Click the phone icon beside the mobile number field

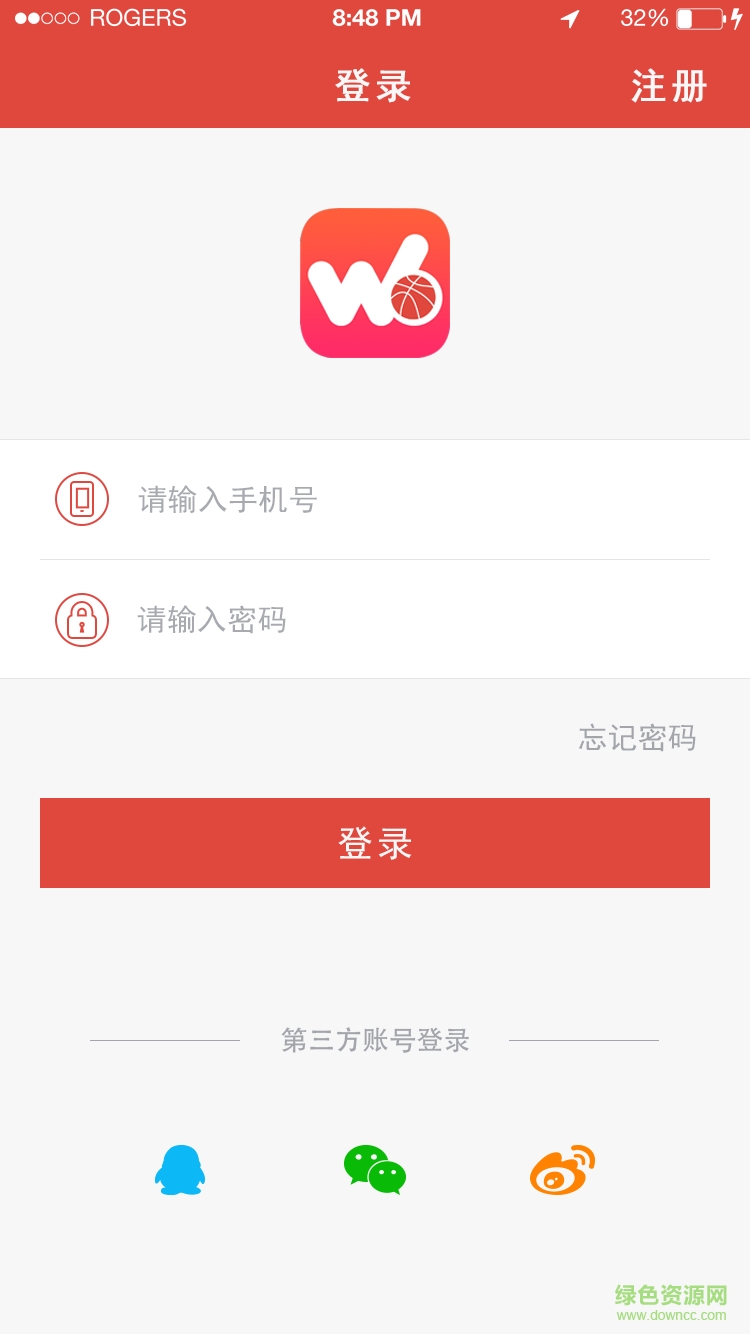81,499
